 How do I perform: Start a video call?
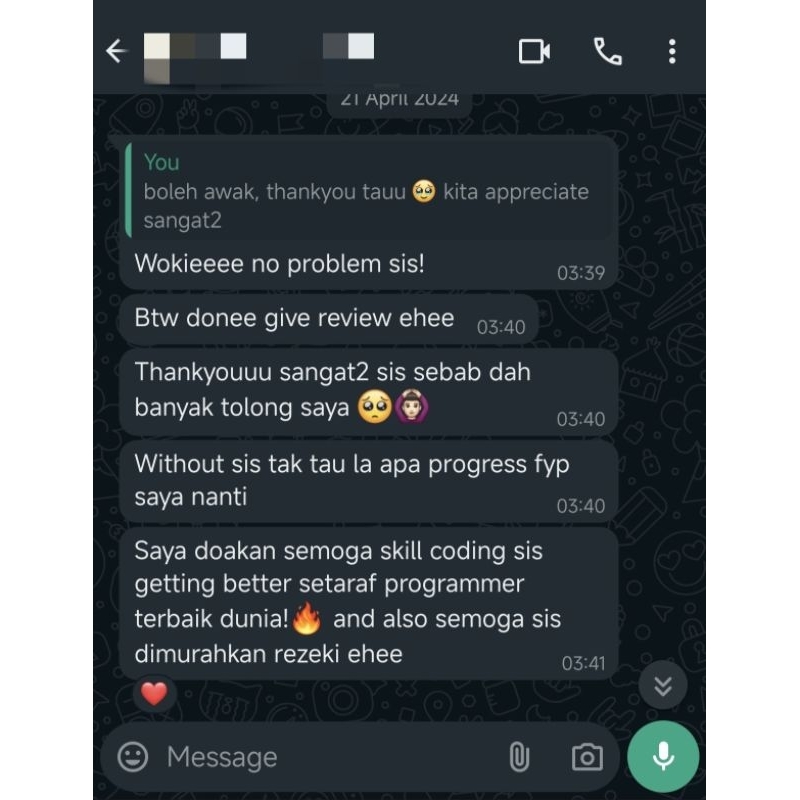click(x=534, y=52)
